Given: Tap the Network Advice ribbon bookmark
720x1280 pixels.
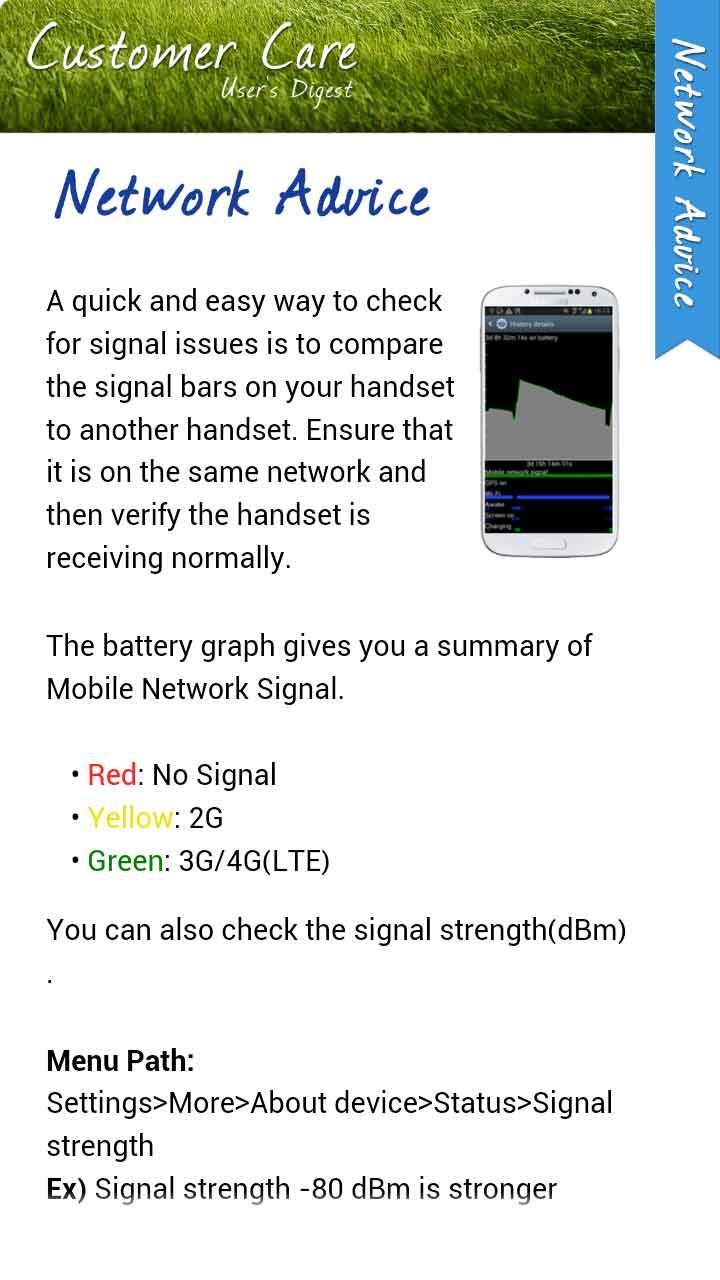Looking at the screenshot, I should point(687,175).
